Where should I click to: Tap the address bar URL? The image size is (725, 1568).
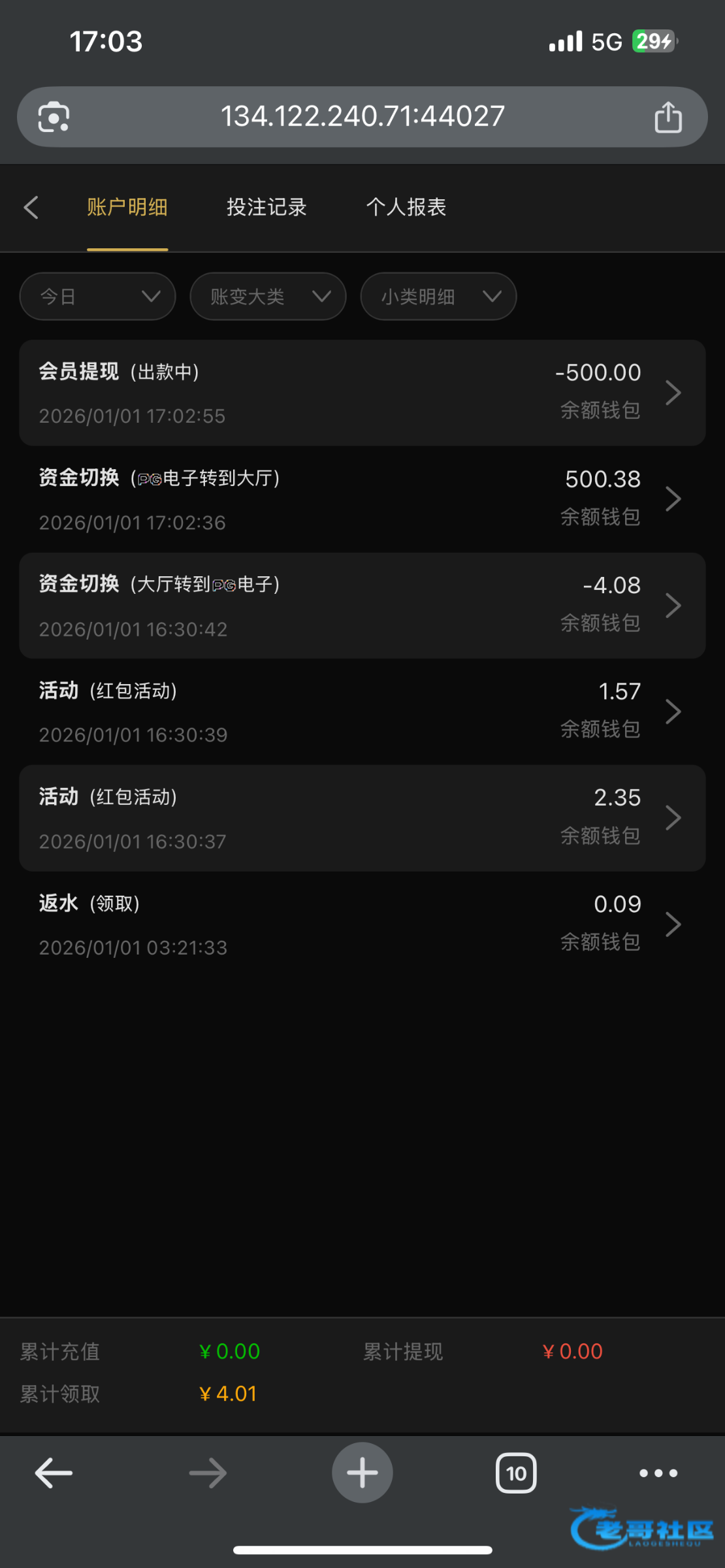click(362, 116)
